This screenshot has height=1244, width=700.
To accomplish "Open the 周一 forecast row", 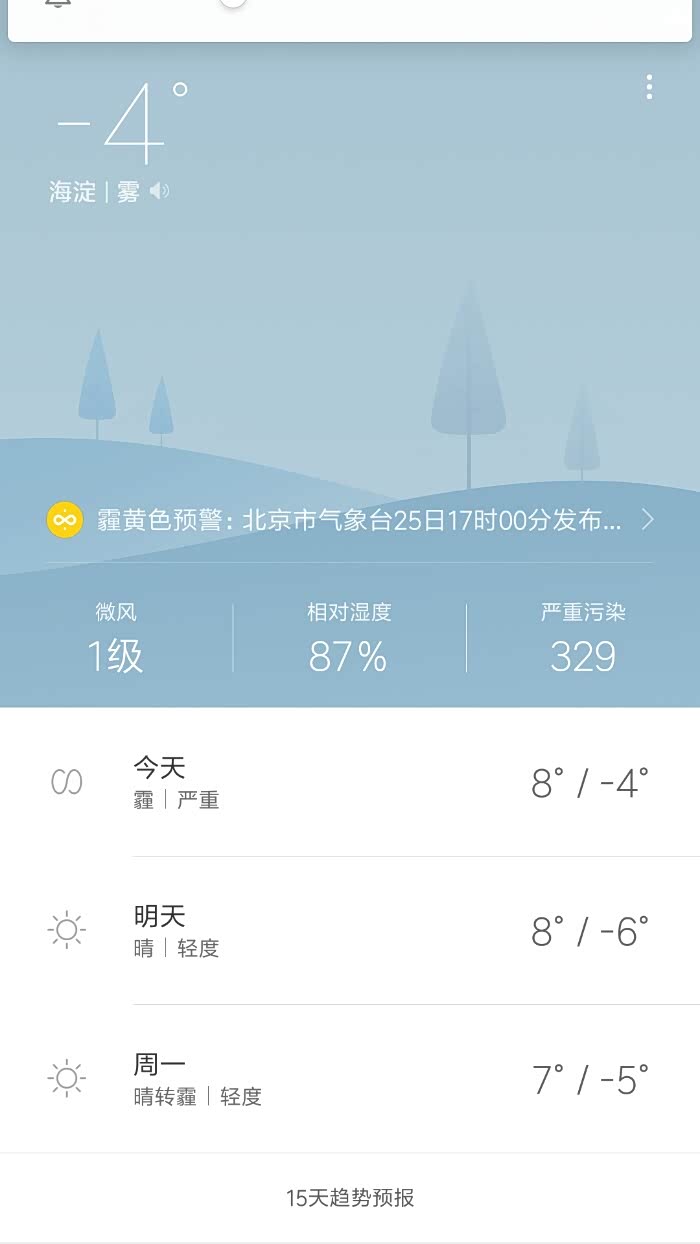I will tap(350, 1078).
